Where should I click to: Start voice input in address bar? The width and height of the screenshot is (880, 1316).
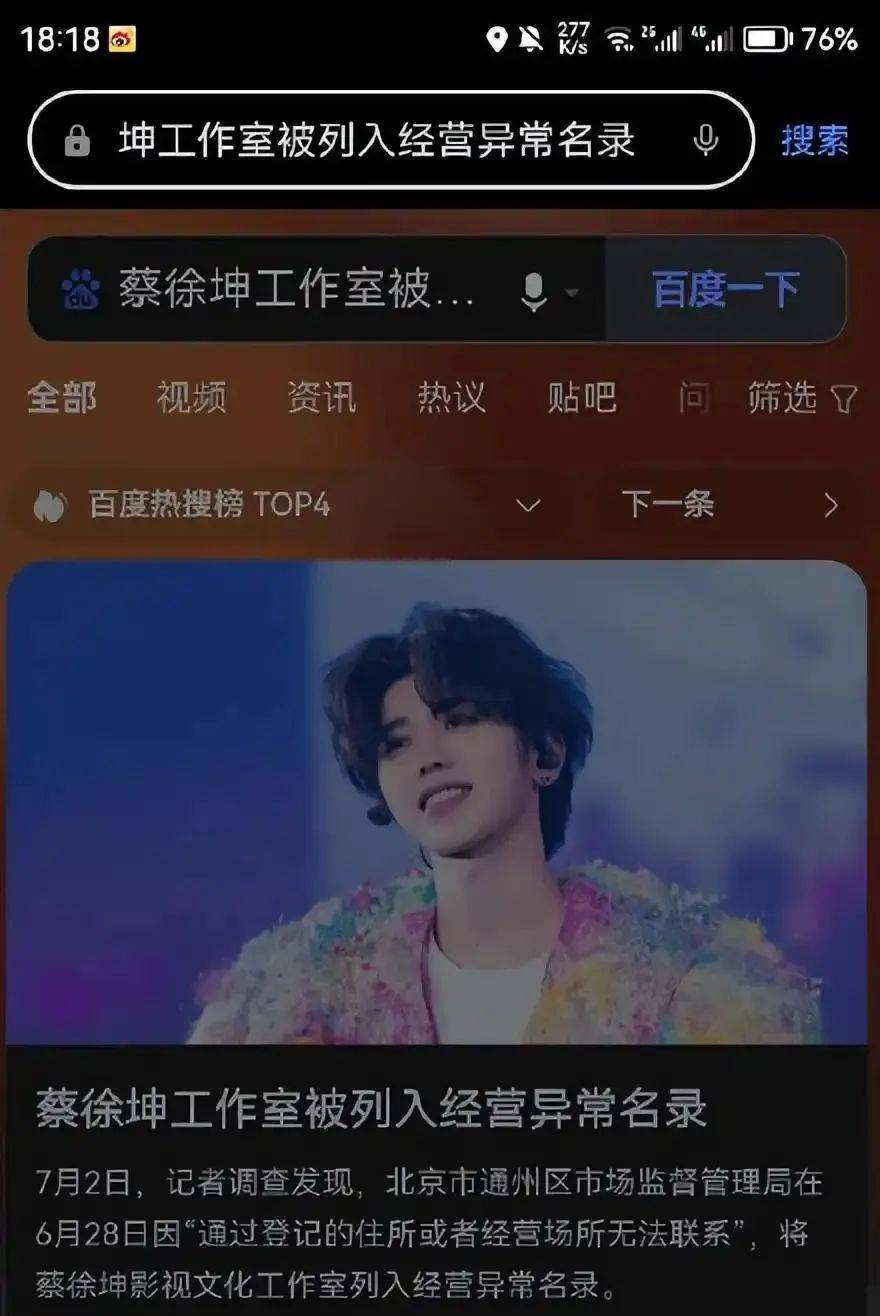click(x=705, y=141)
